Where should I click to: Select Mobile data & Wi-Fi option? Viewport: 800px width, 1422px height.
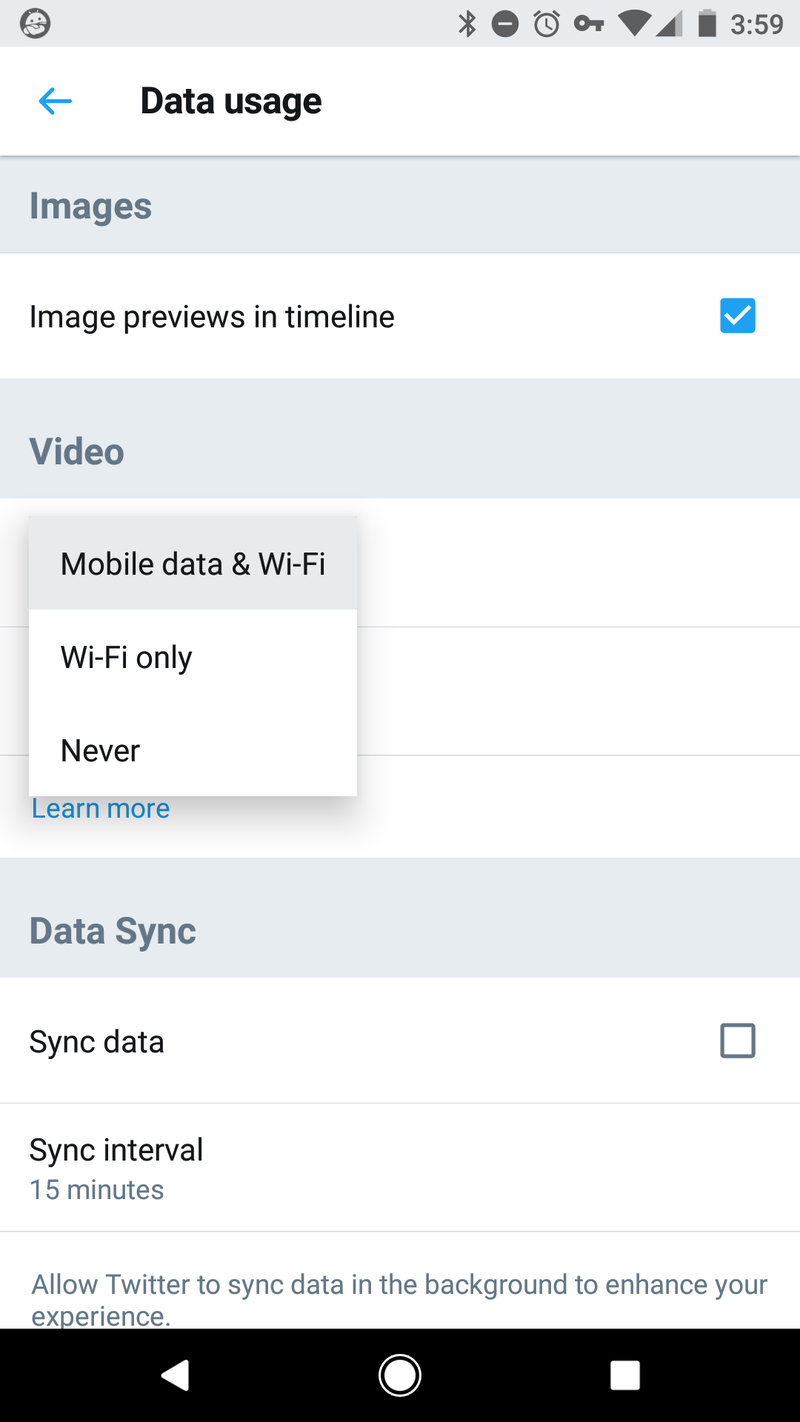coord(193,563)
